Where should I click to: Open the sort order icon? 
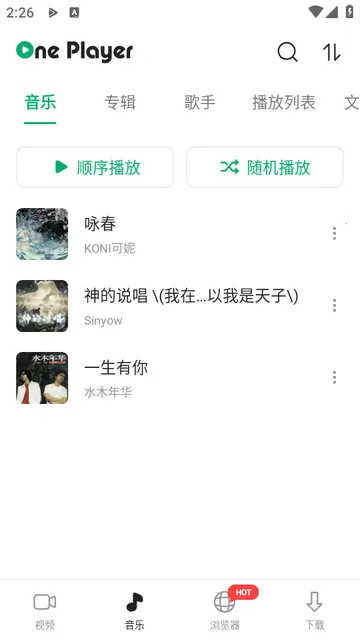click(331, 52)
